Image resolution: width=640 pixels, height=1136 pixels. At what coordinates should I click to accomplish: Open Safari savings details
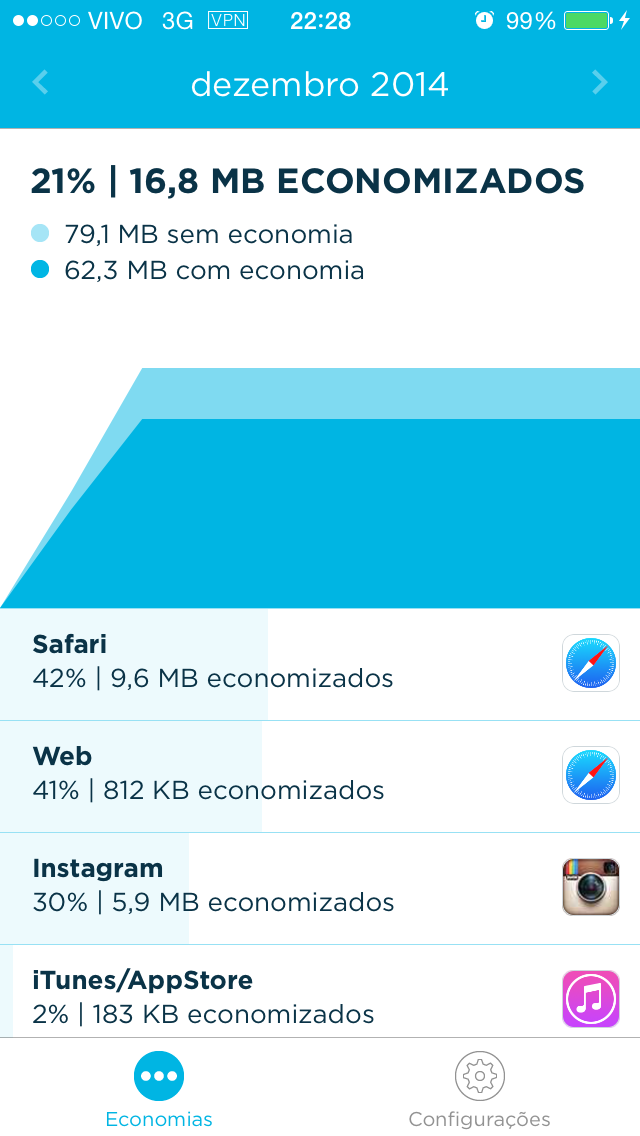pos(320,664)
